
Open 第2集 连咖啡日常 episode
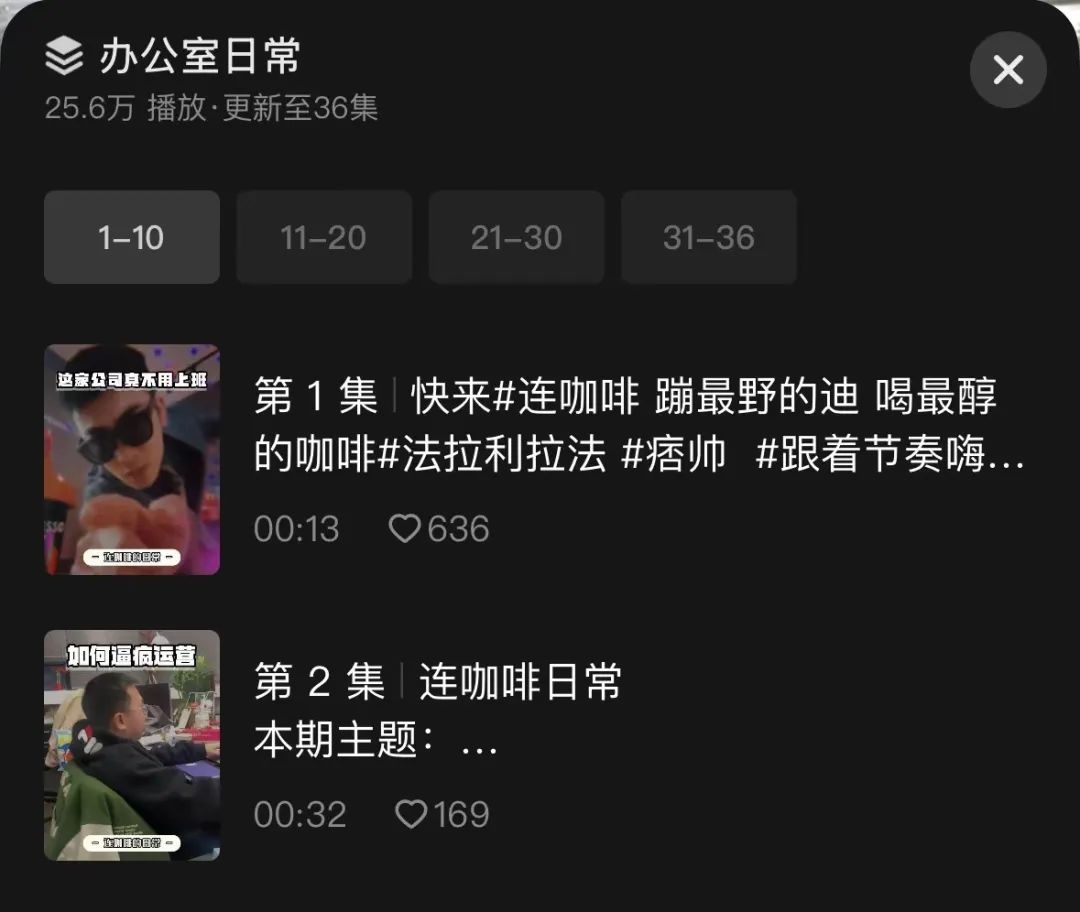(x=132, y=745)
